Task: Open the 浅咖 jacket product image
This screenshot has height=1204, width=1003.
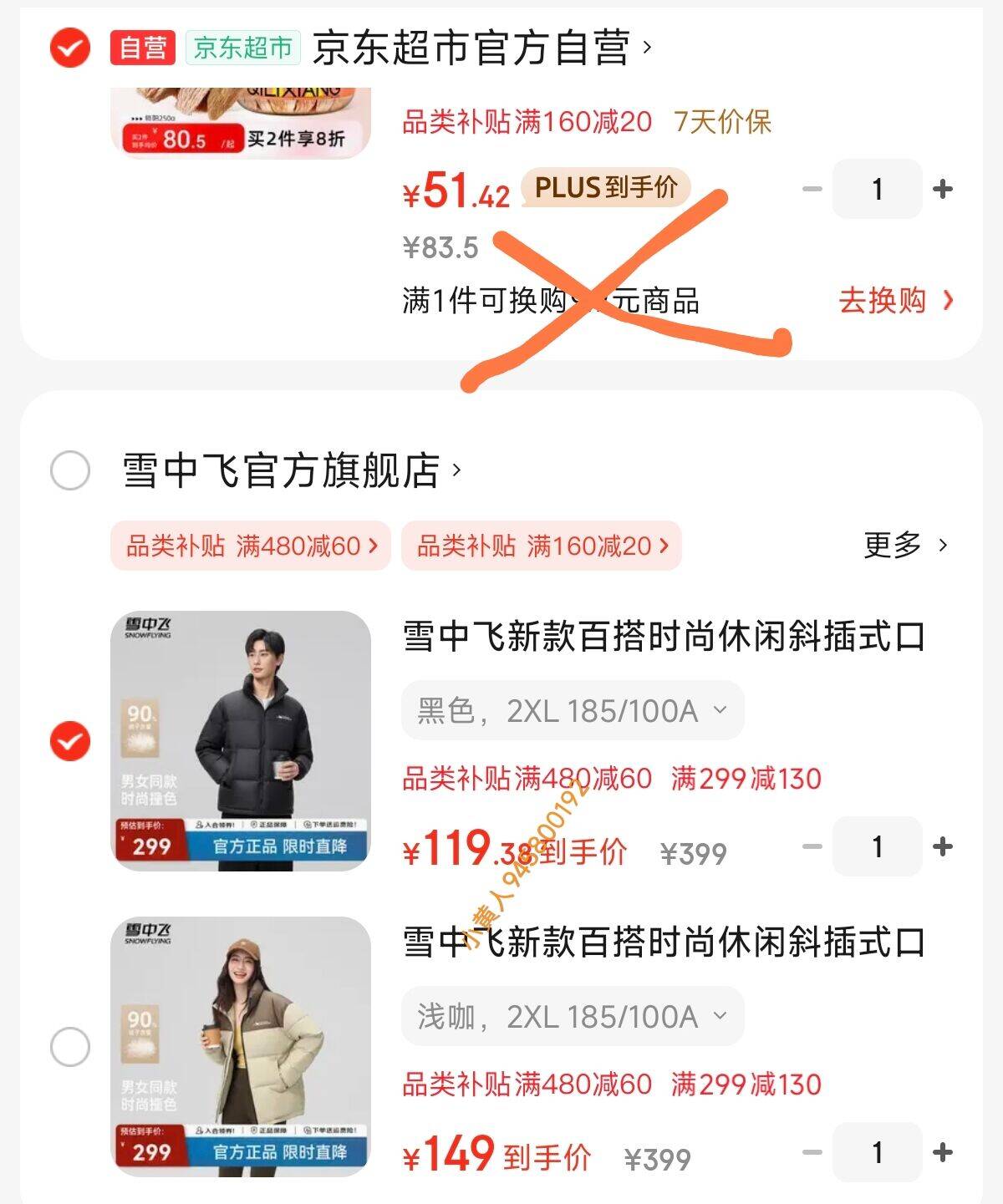Action: 241,1047
